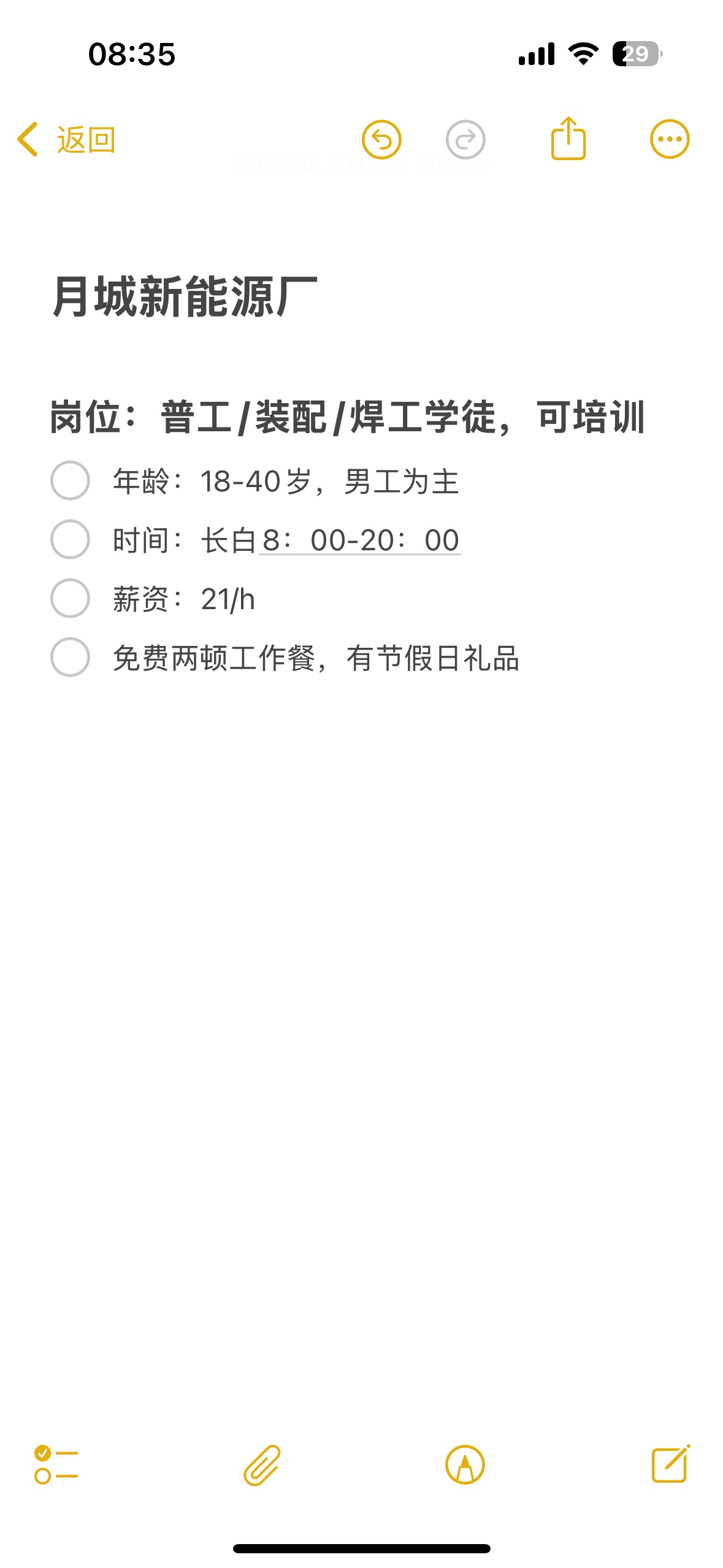
Task: Redo the undone edit
Action: [465, 140]
